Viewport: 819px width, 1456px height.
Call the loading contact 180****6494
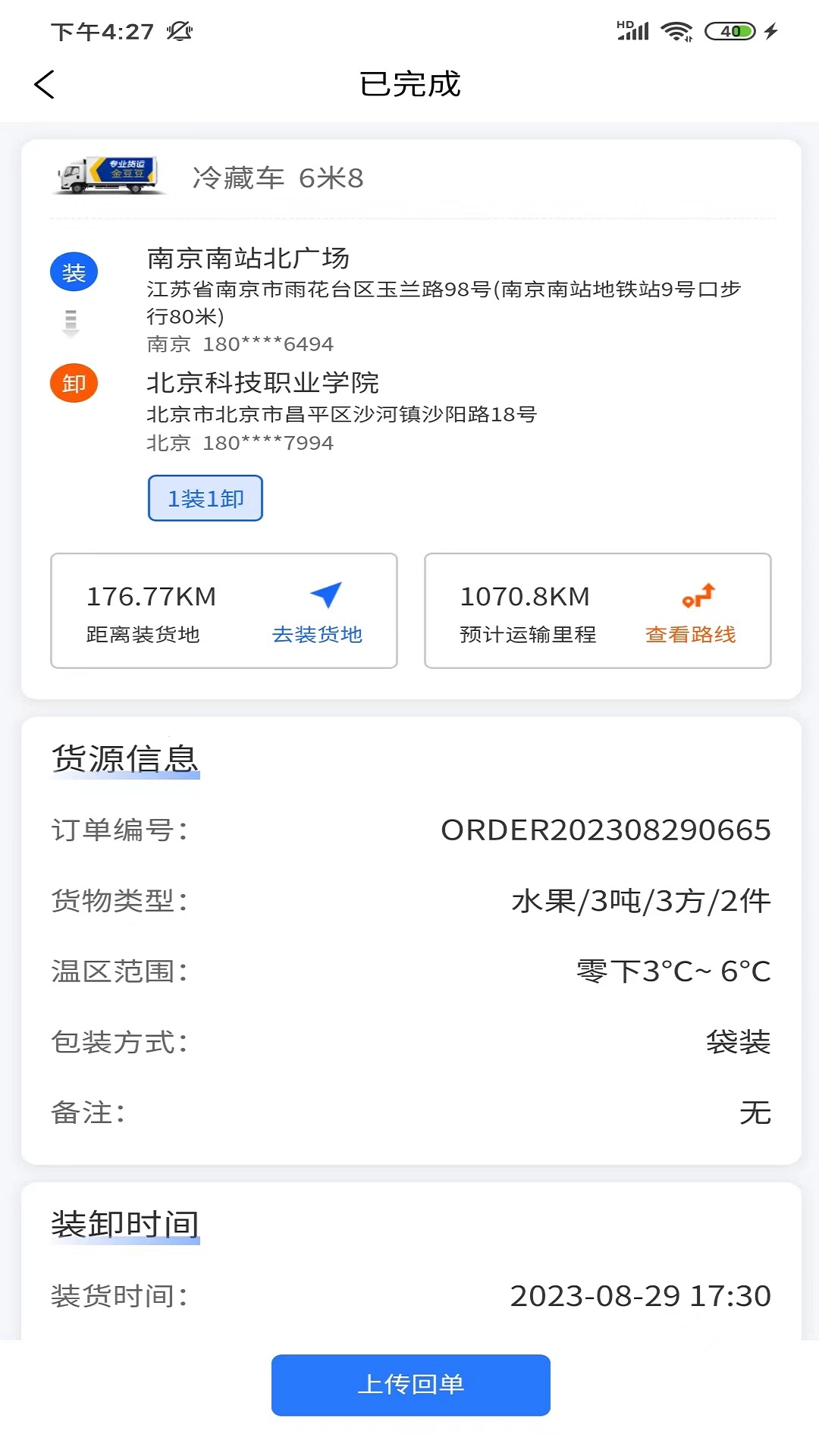pyautogui.click(x=267, y=344)
